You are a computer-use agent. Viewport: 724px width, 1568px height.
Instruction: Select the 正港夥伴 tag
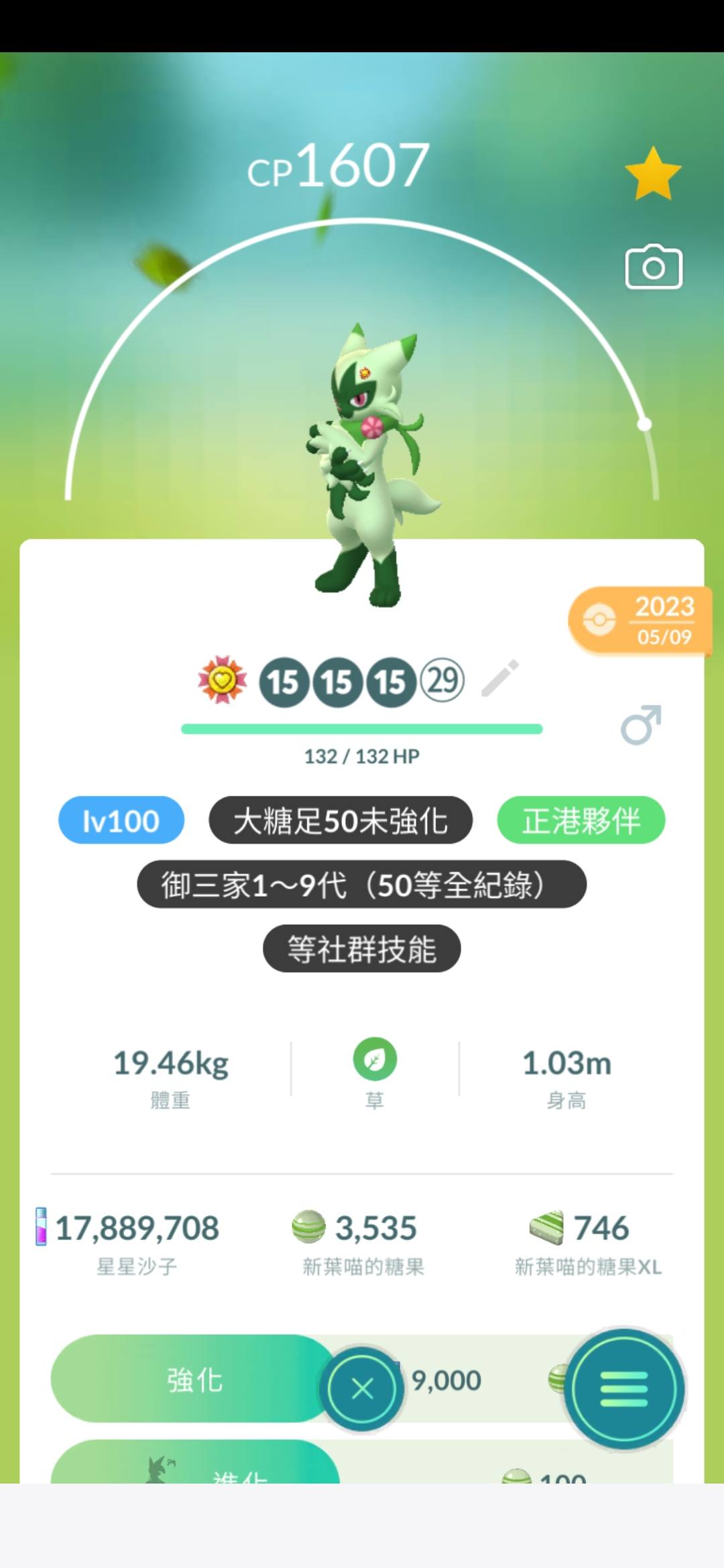[x=581, y=820]
